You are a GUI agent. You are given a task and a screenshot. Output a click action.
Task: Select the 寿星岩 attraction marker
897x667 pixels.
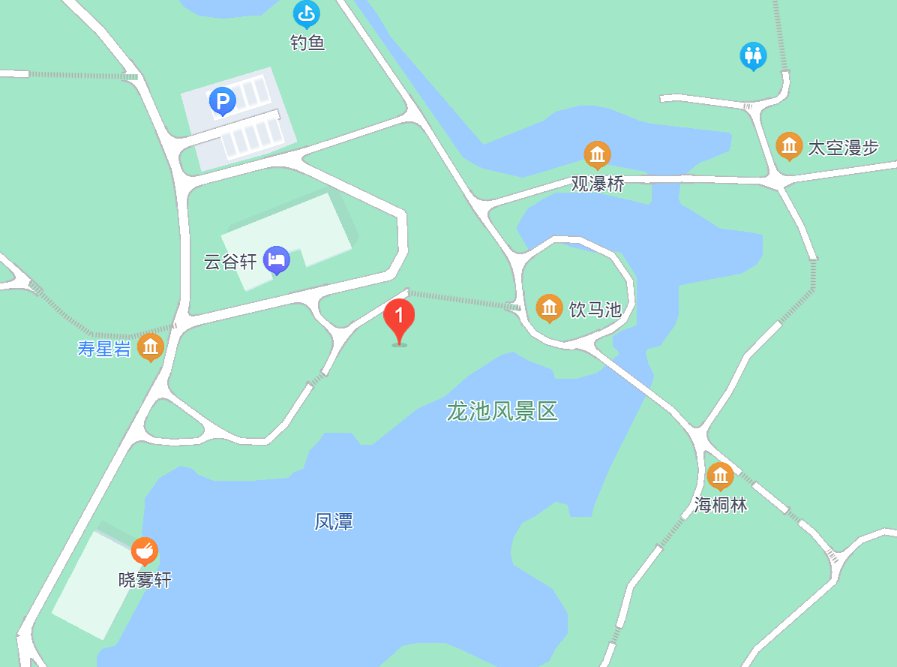coord(151,347)
